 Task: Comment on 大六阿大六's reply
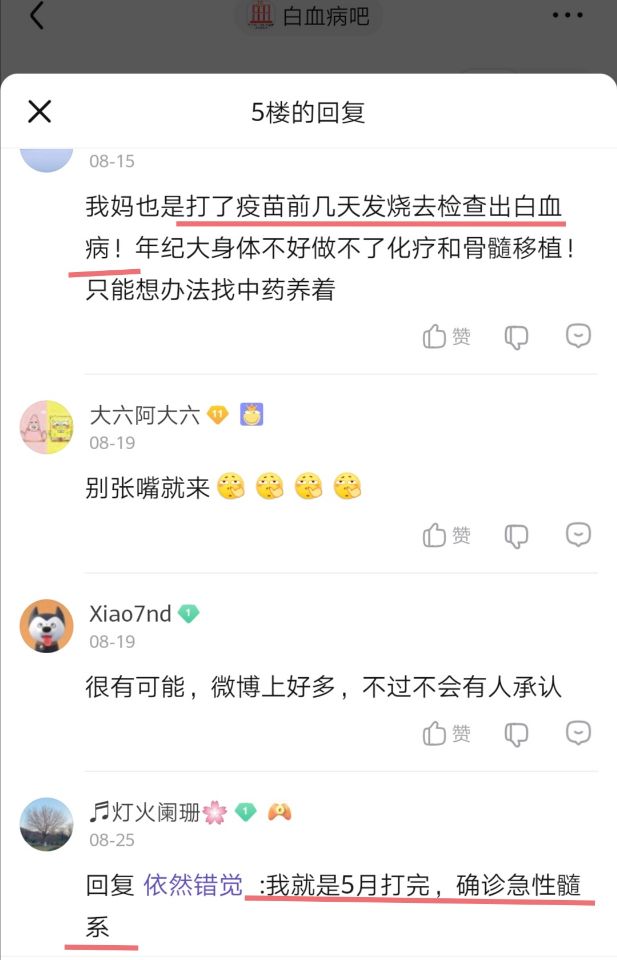coord(578,534)
